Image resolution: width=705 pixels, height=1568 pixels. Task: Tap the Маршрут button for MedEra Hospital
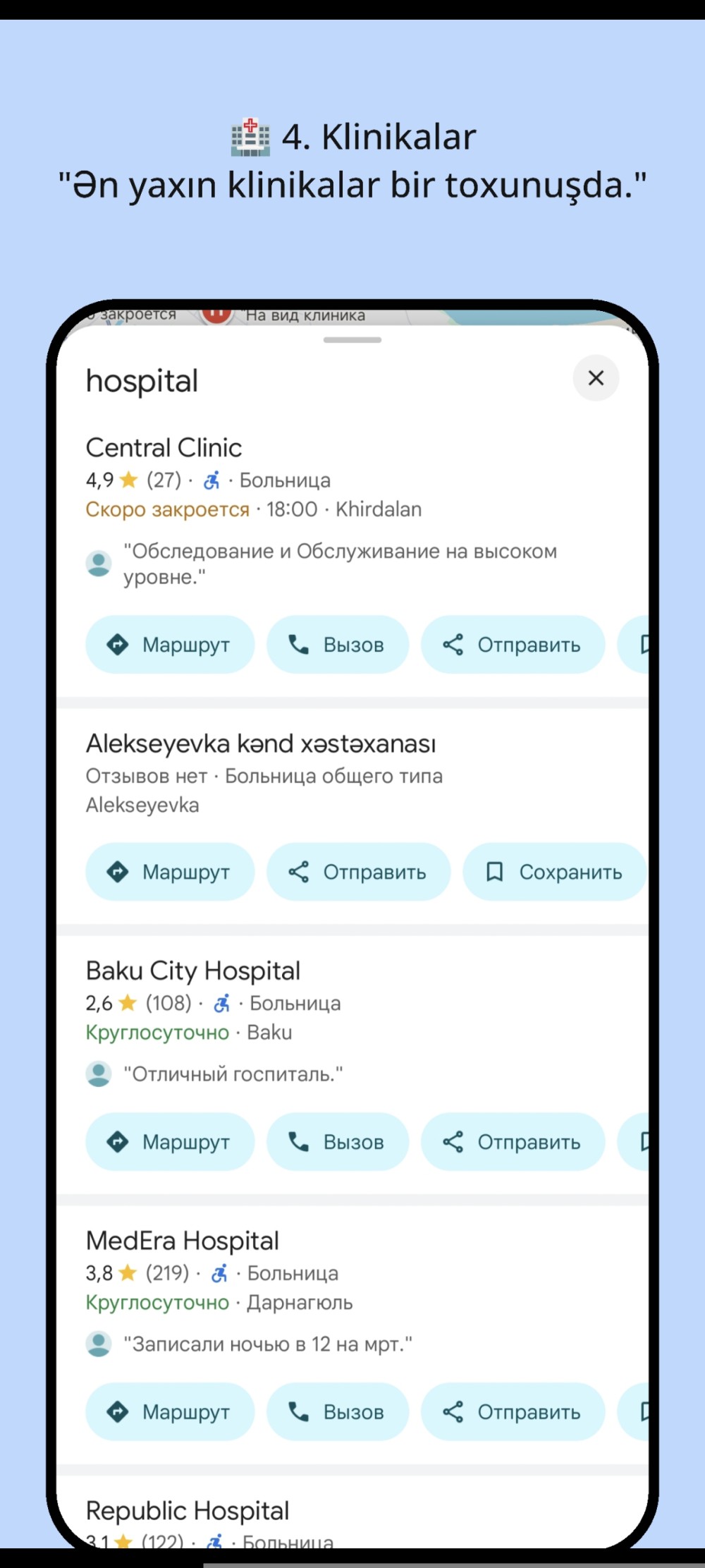pos(169,1413)
